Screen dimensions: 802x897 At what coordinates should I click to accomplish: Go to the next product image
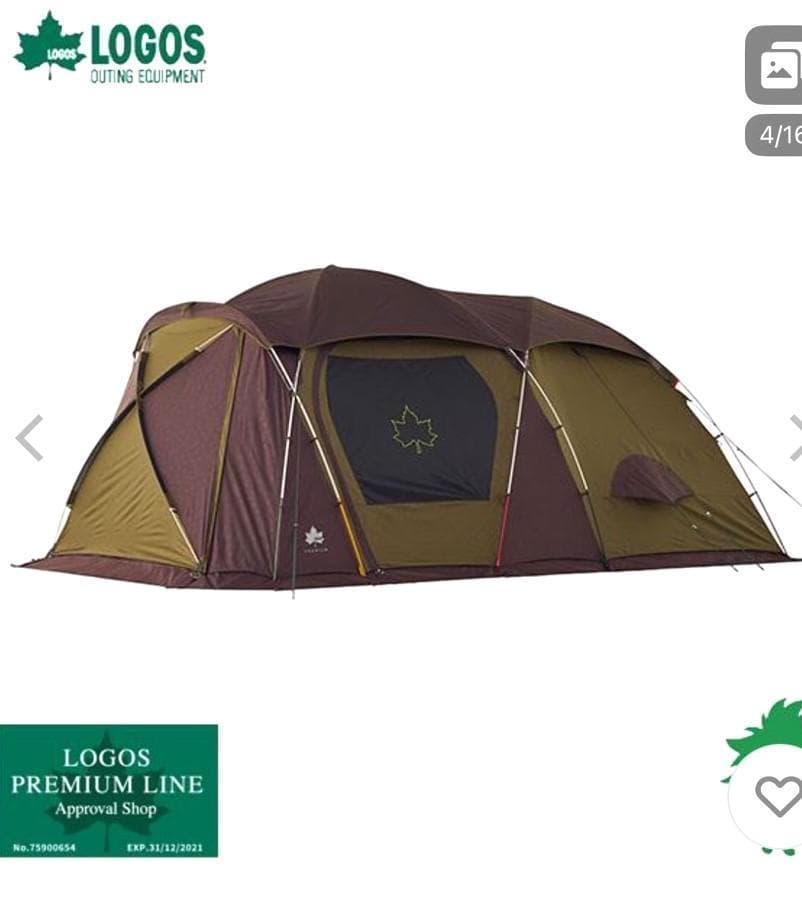click(794, 438)
